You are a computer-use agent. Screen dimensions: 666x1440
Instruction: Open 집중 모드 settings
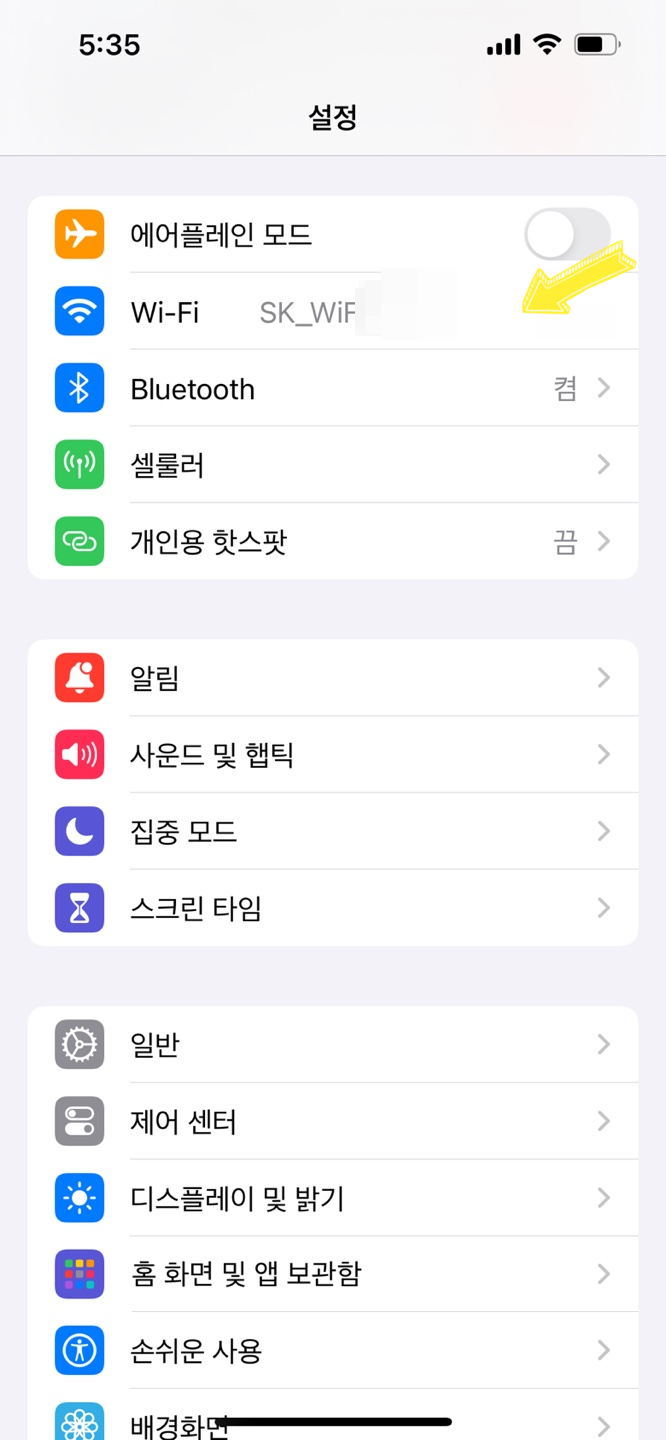[333, 832]
